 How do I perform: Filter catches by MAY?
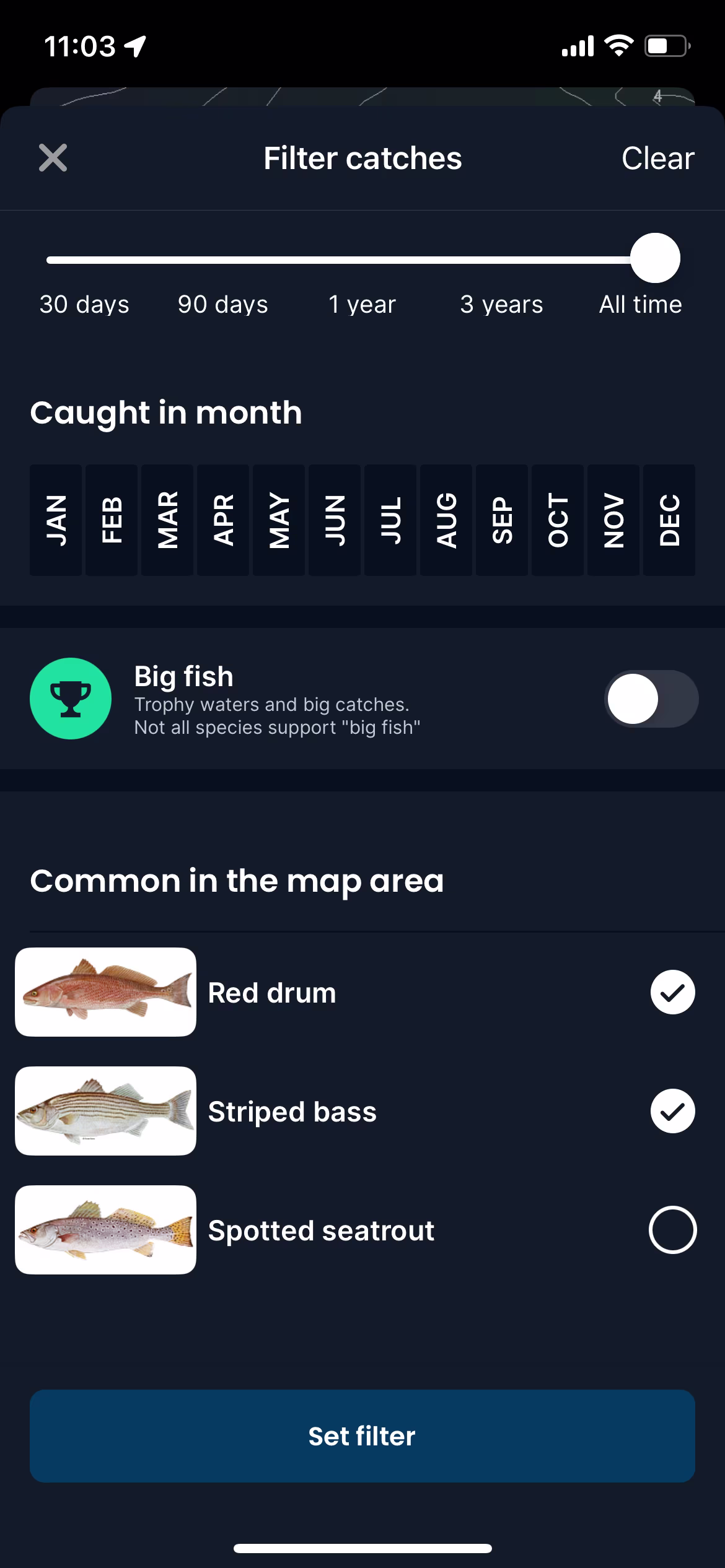[x=279, y=520]
